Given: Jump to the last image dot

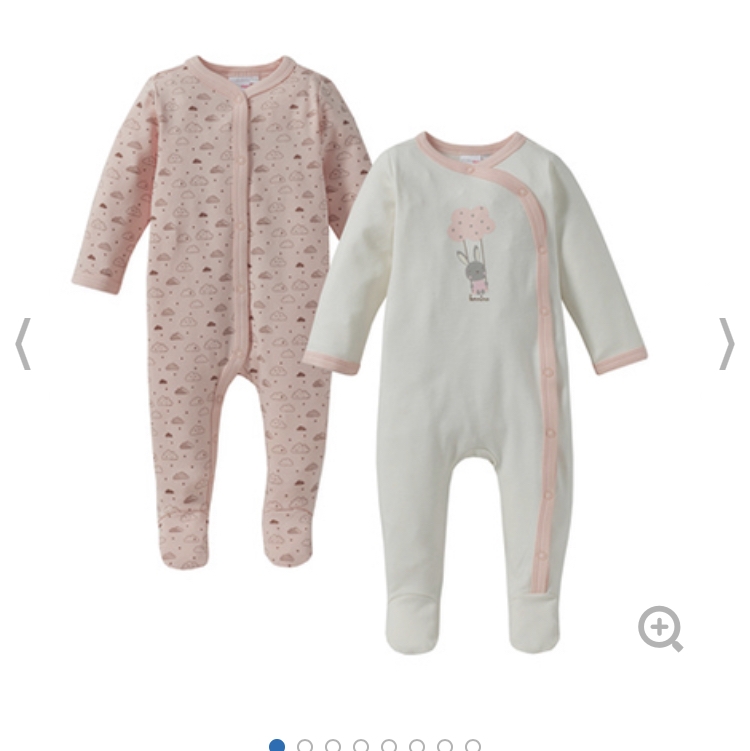Looking at the screenshot, I should [x=473, y=746].
